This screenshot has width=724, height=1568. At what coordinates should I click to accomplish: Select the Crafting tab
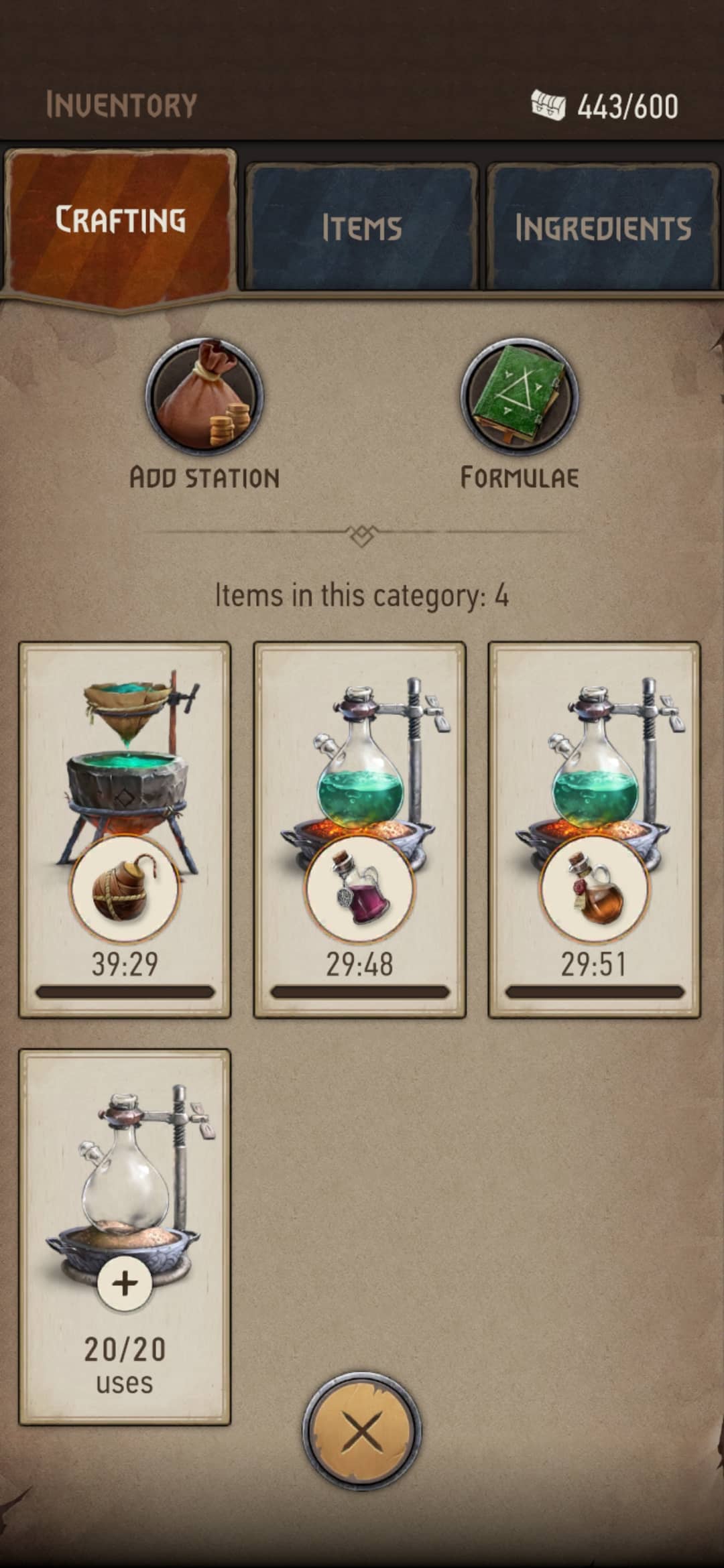coord(121,220)
